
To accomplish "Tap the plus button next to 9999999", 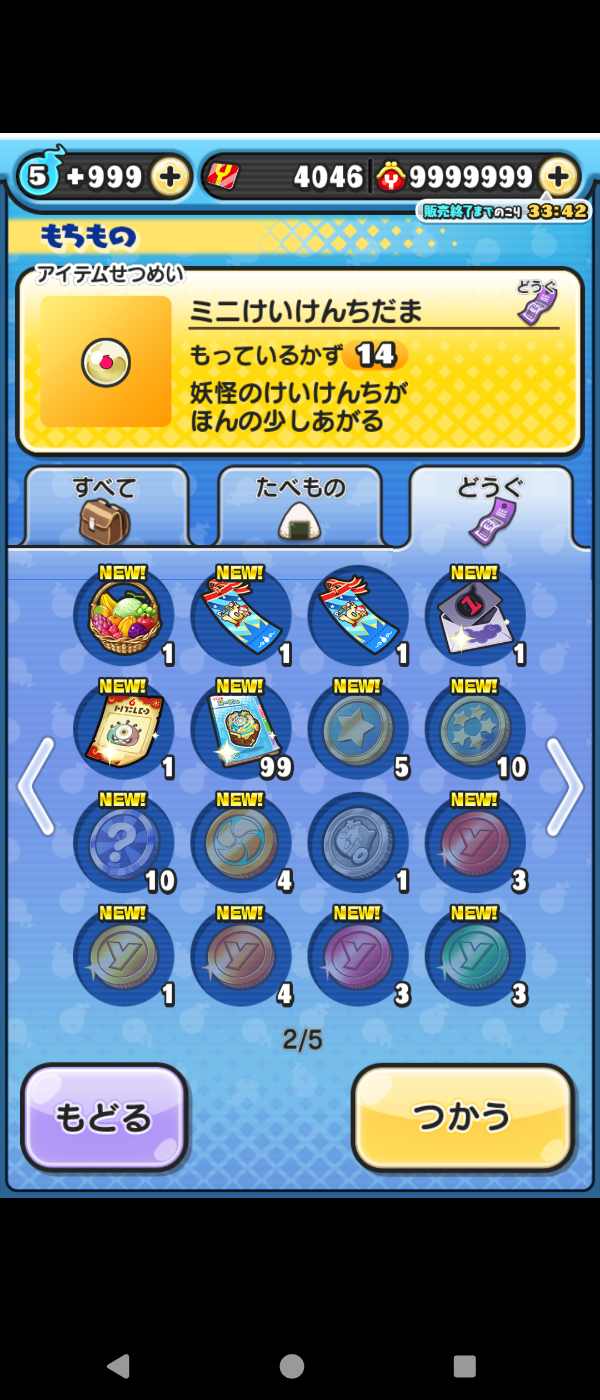I will [558, 178].
